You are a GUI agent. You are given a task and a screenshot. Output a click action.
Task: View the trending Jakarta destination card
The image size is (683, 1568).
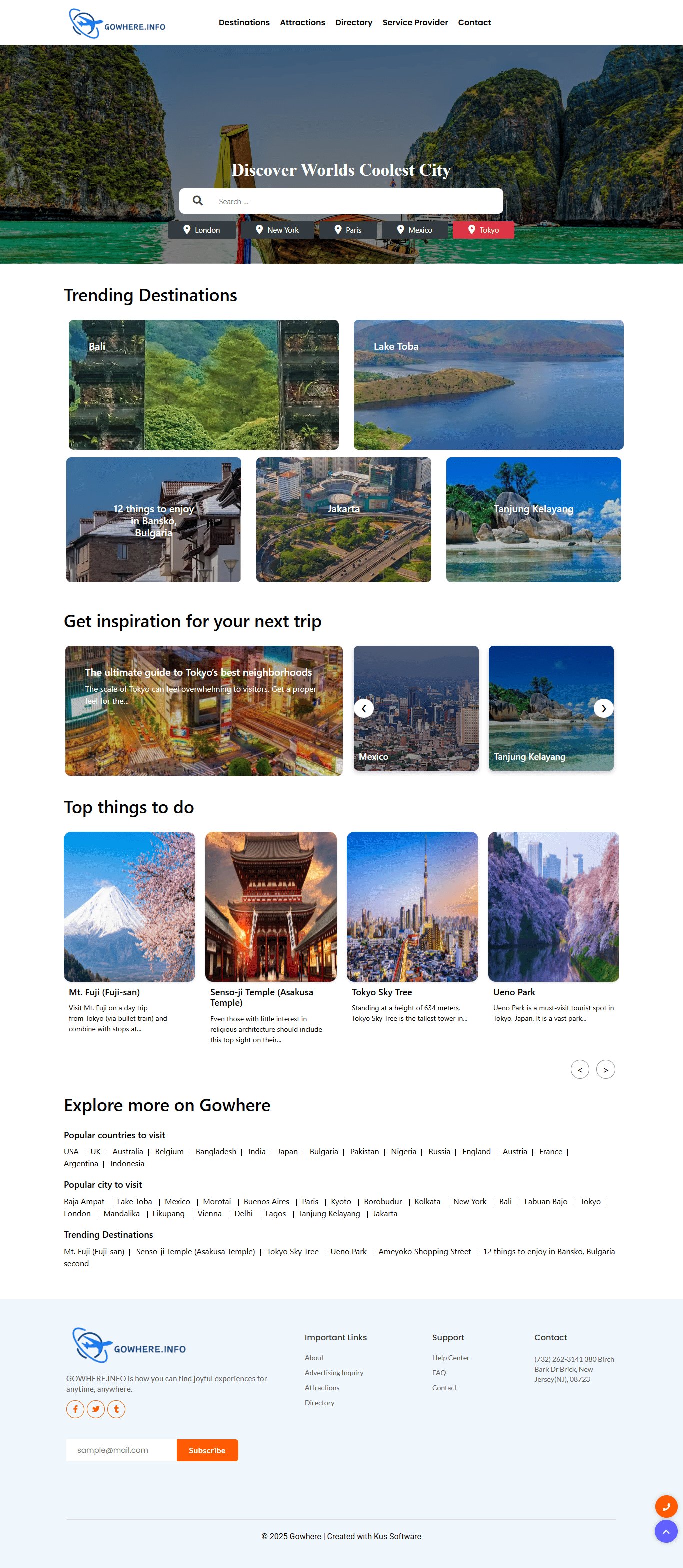[x=343, y=520]
